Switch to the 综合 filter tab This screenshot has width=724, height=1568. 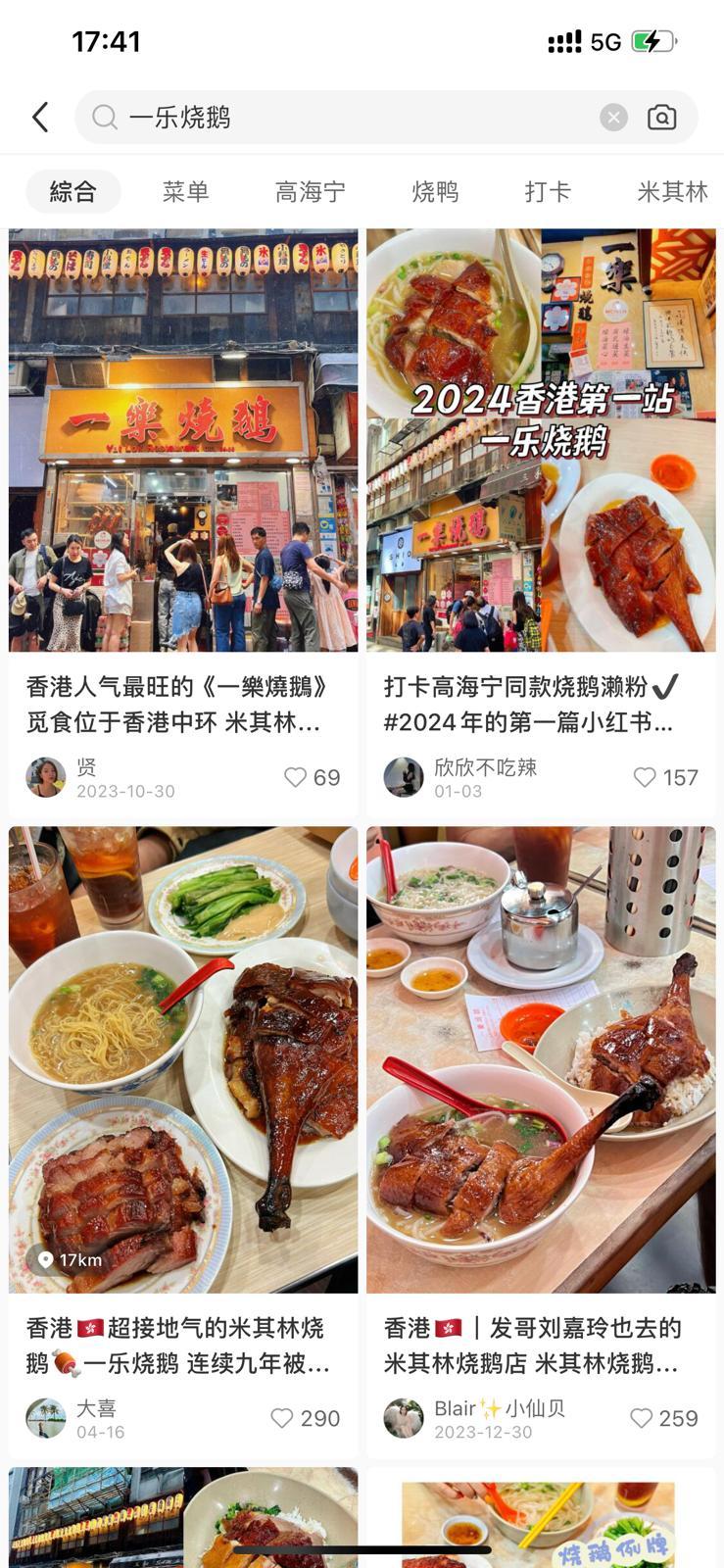[72, 192]
